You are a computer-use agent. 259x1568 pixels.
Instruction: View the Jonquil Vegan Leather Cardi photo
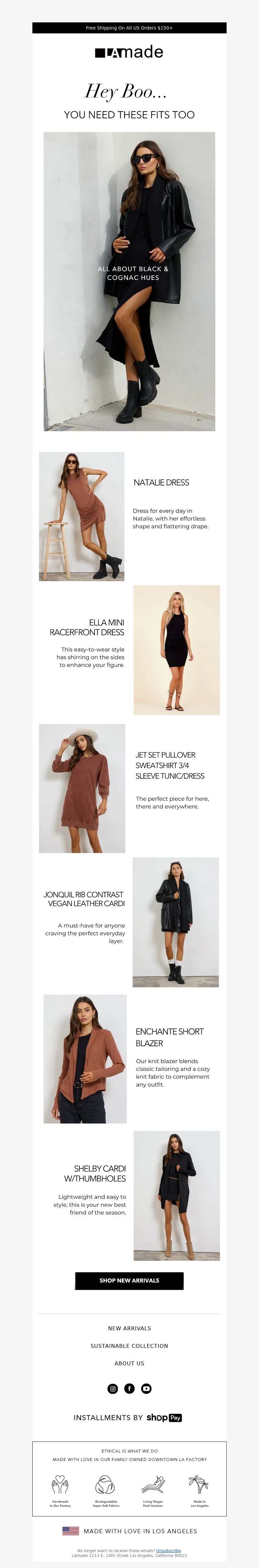[176, 922]
